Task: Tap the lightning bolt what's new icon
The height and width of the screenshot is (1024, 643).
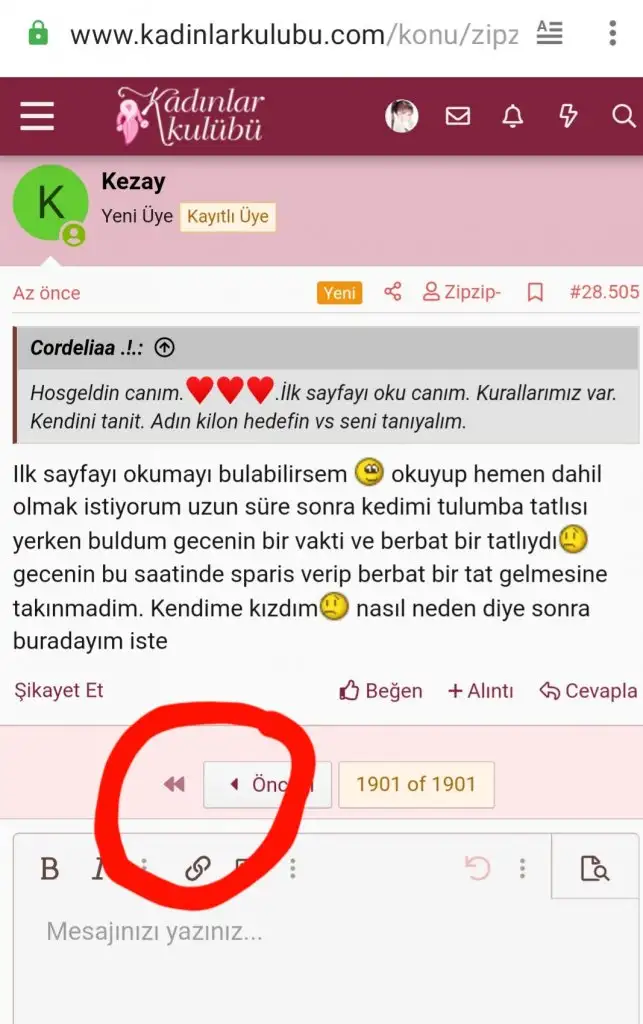Action: [x=568, y=116]
